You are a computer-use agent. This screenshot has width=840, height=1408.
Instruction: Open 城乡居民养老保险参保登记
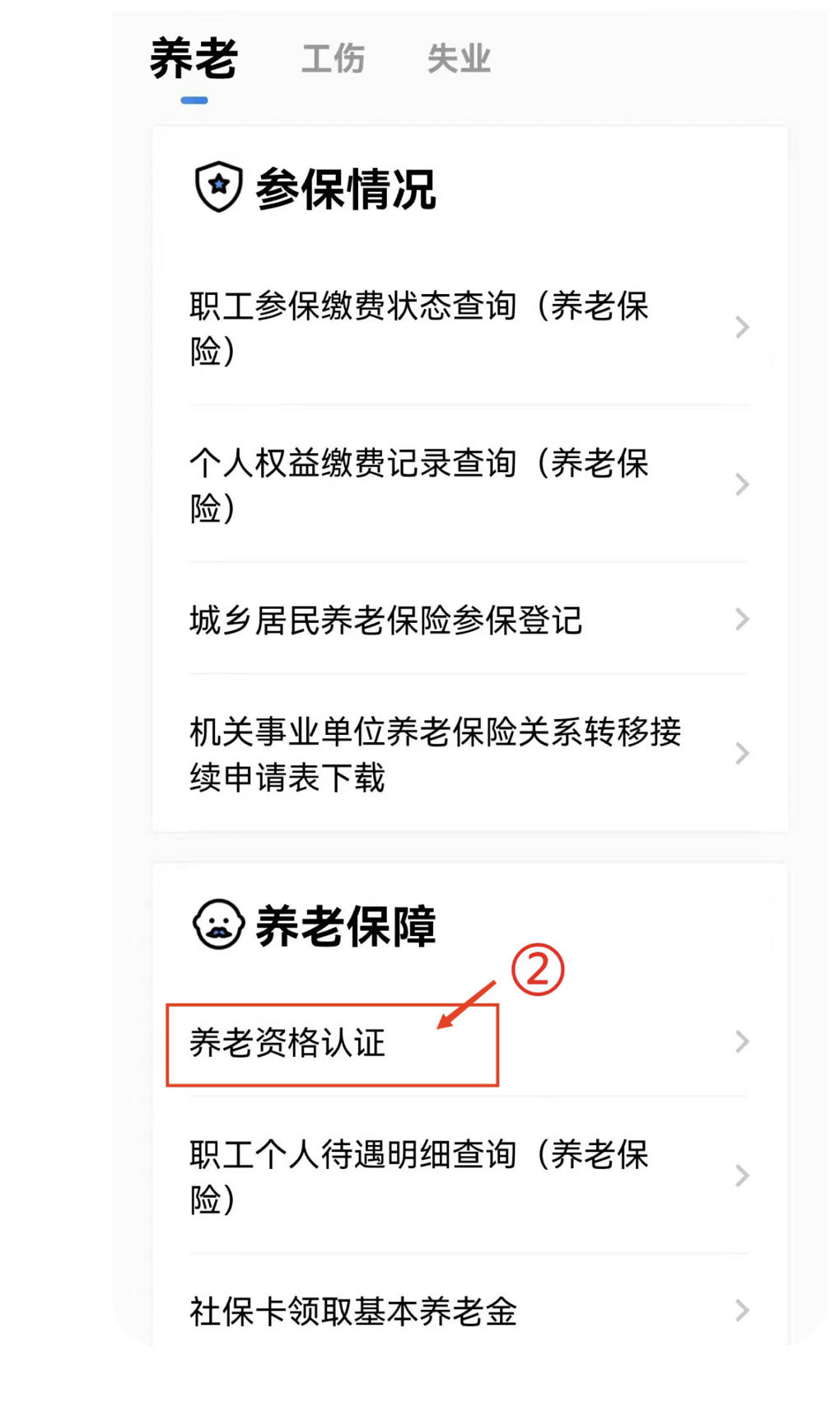(x=469, y=620)
